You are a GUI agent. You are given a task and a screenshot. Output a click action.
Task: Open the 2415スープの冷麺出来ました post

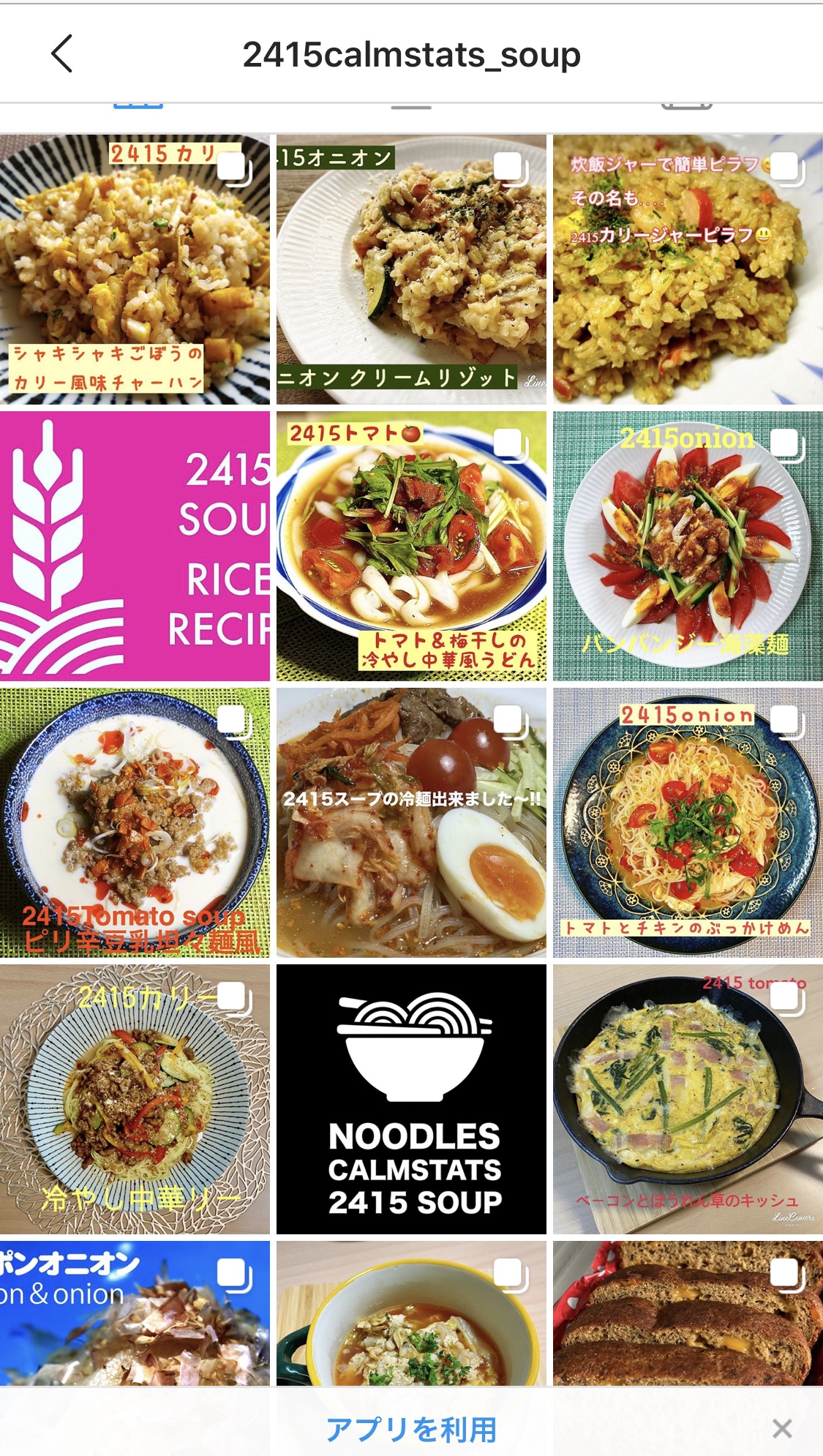pyautogui.click(x=411, y=822)
